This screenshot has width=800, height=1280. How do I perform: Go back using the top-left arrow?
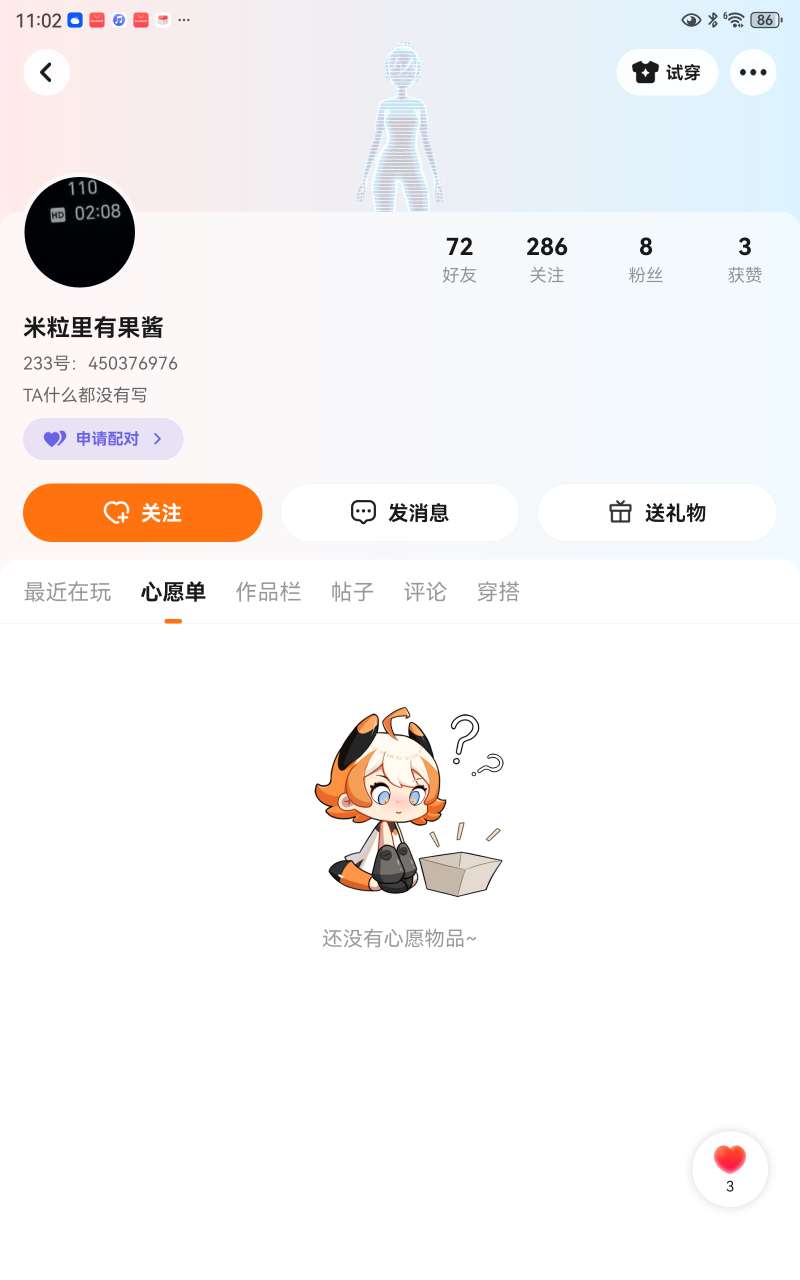coord(46,72)
